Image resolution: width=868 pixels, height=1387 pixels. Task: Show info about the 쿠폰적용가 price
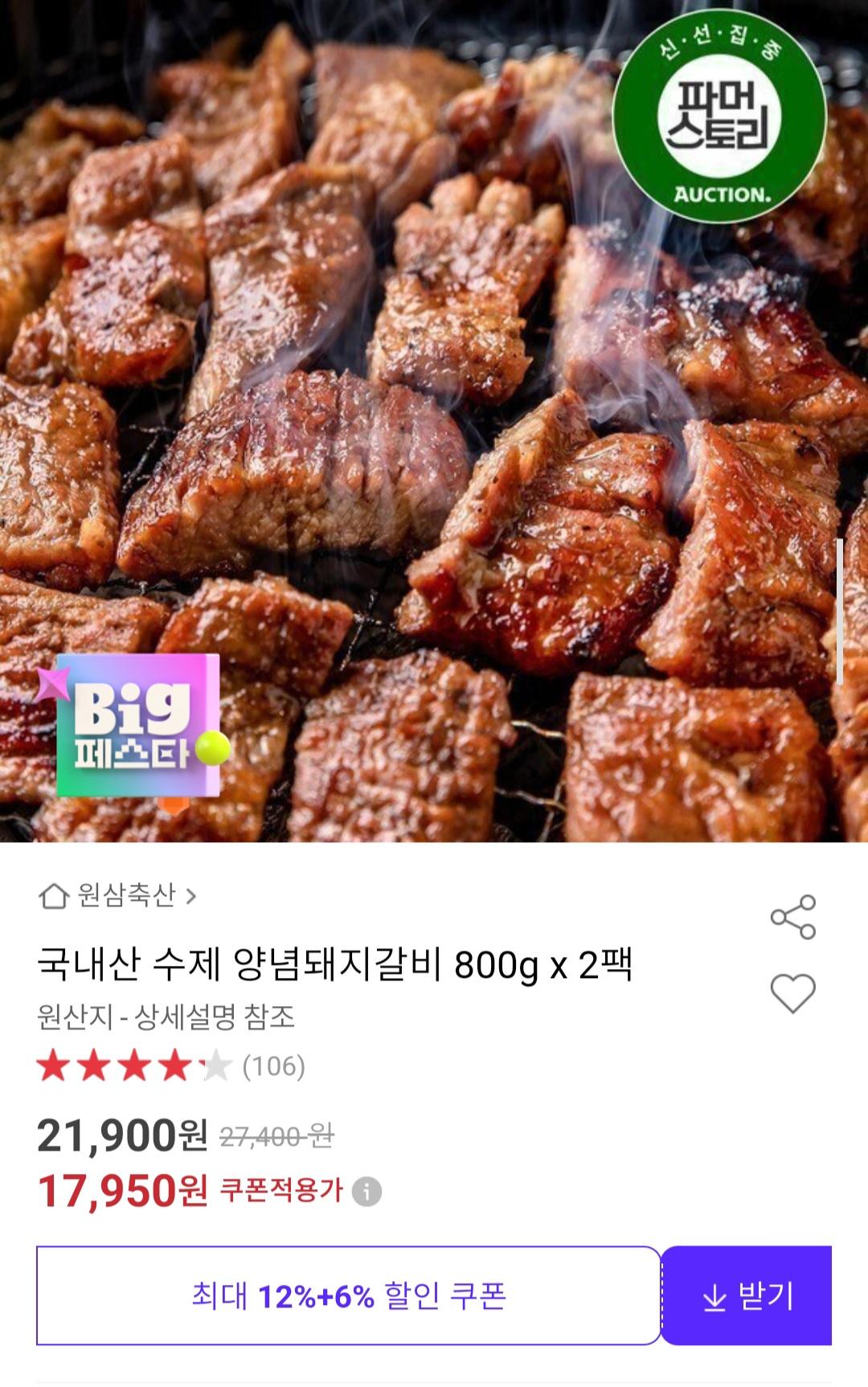(367, 1191)
